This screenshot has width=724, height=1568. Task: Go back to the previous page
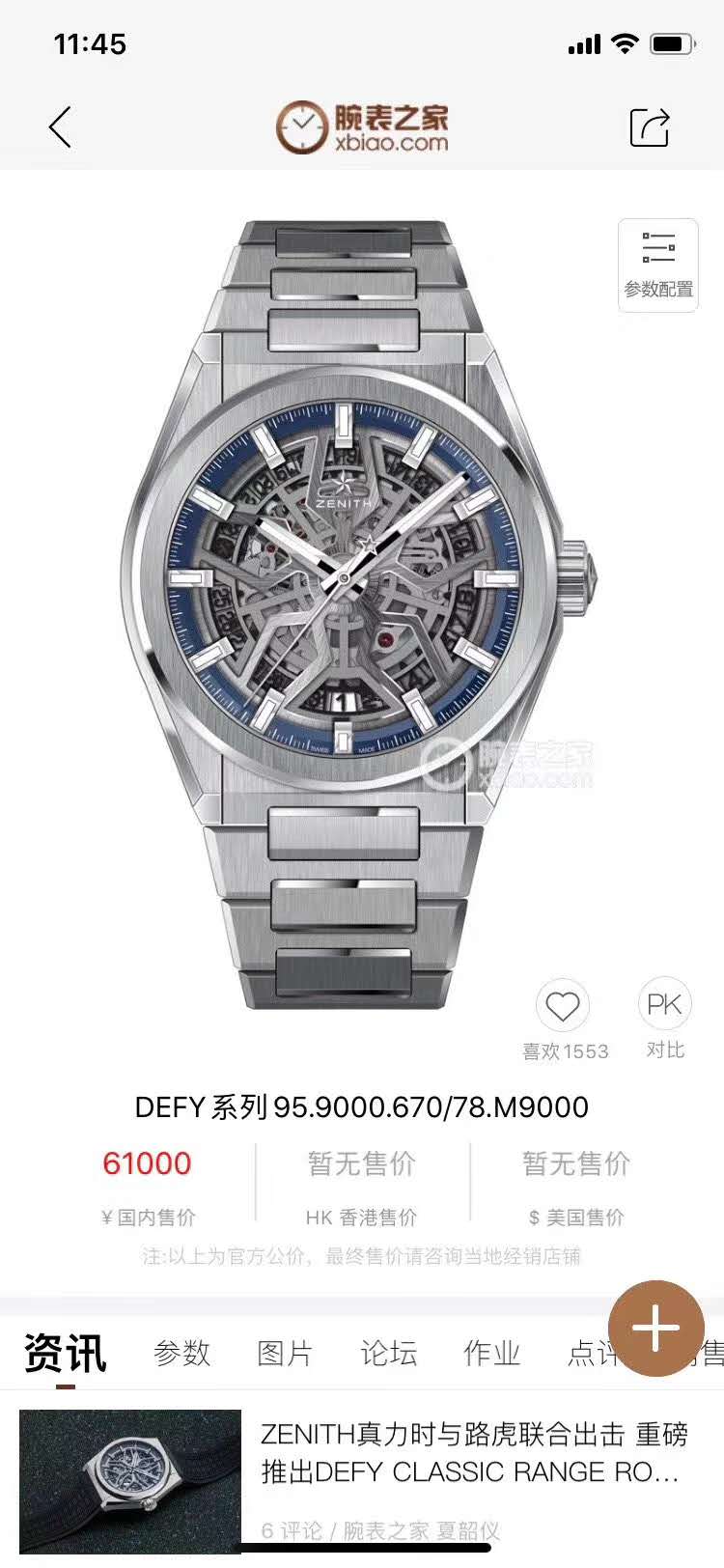pyautogui.click(x=60, y=127)
